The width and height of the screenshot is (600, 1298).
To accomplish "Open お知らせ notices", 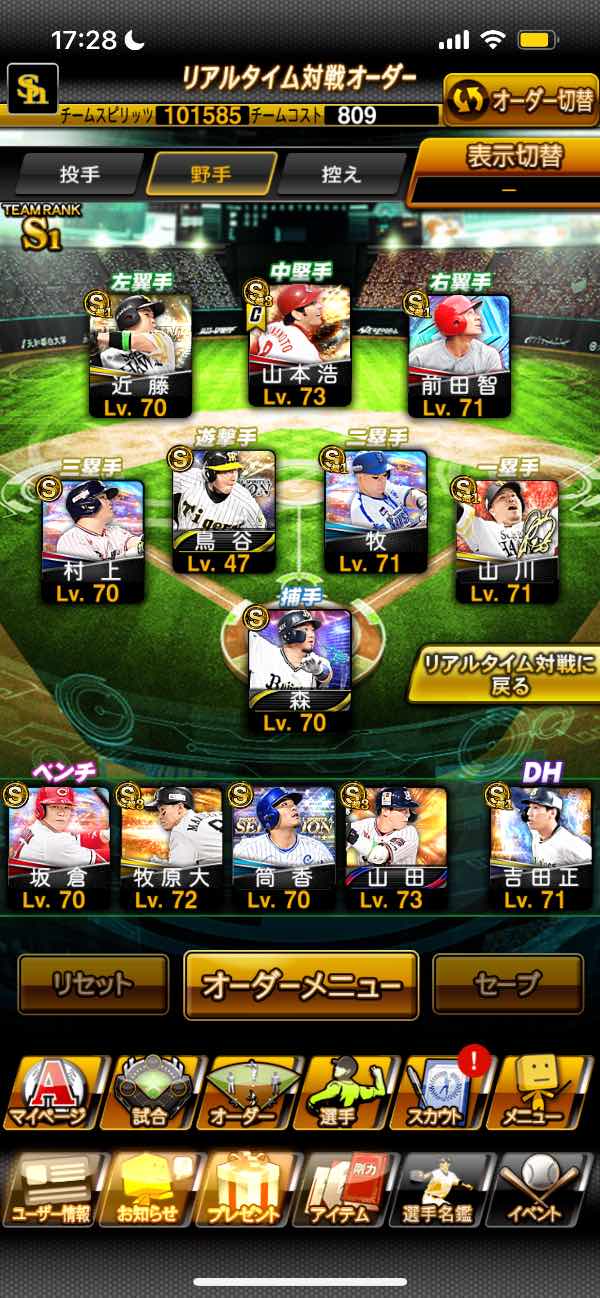I will (148, 1190).
